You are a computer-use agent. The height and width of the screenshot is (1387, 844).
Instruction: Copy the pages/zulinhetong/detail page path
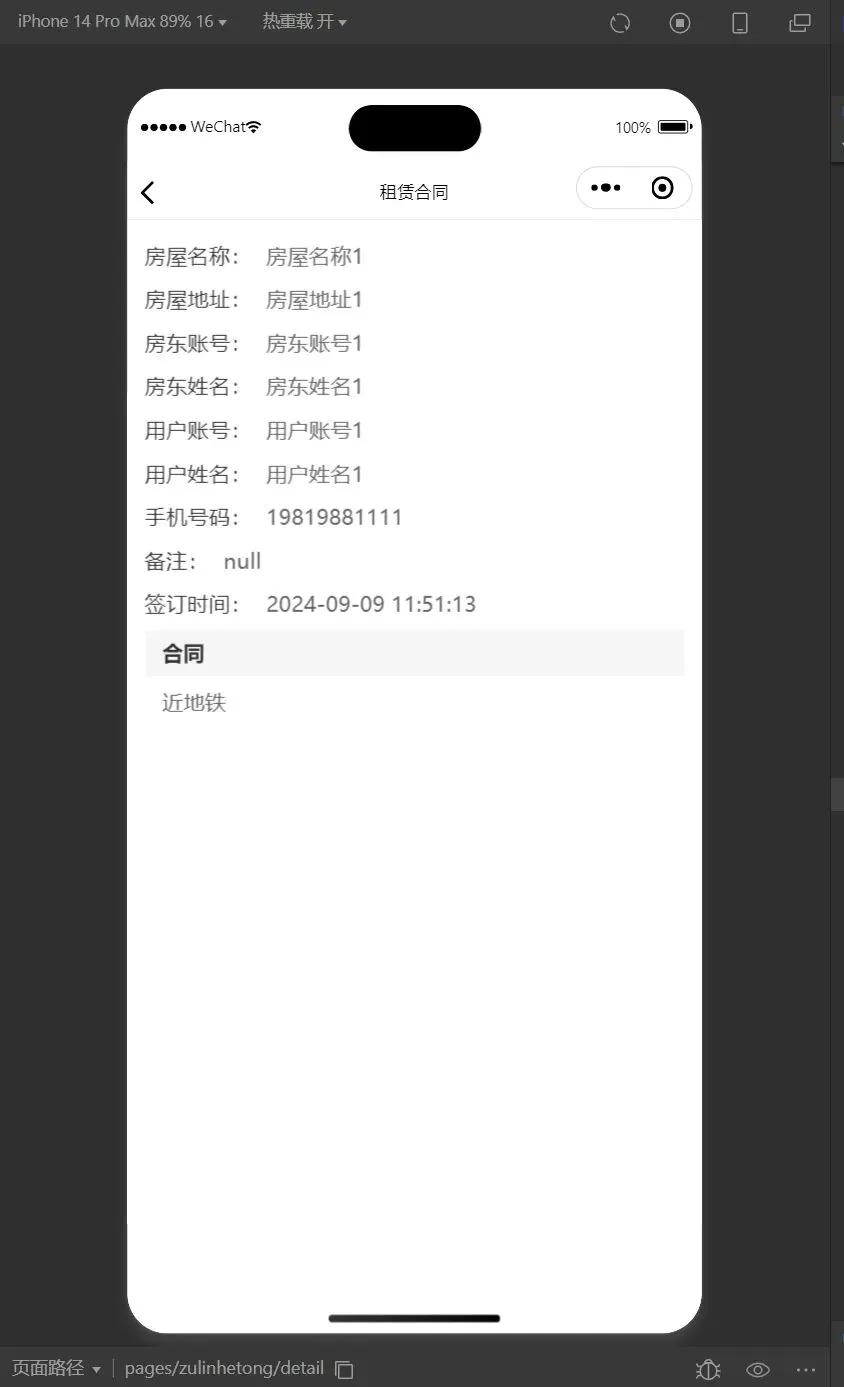344,1369
